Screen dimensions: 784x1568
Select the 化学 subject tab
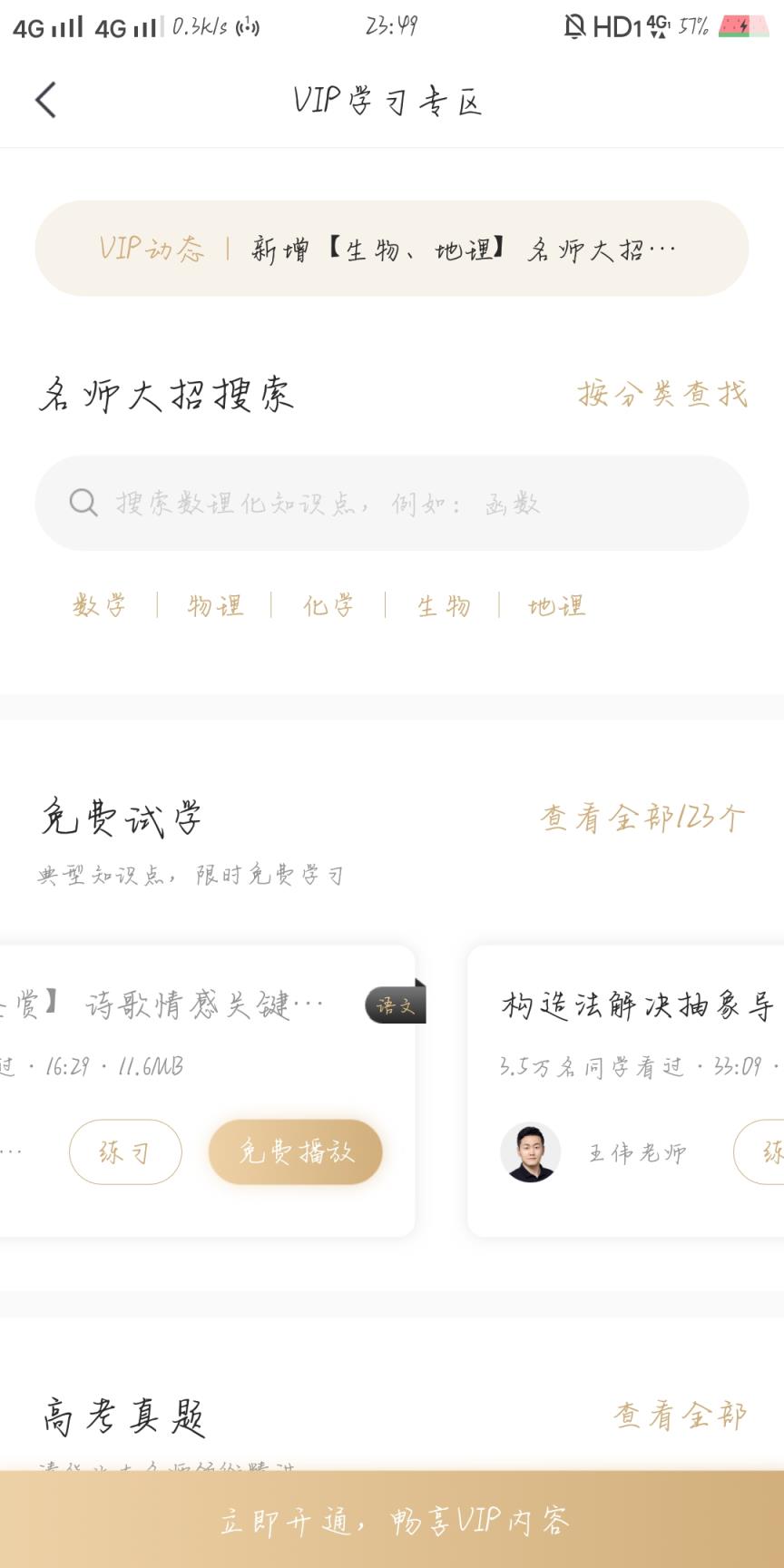328,604
